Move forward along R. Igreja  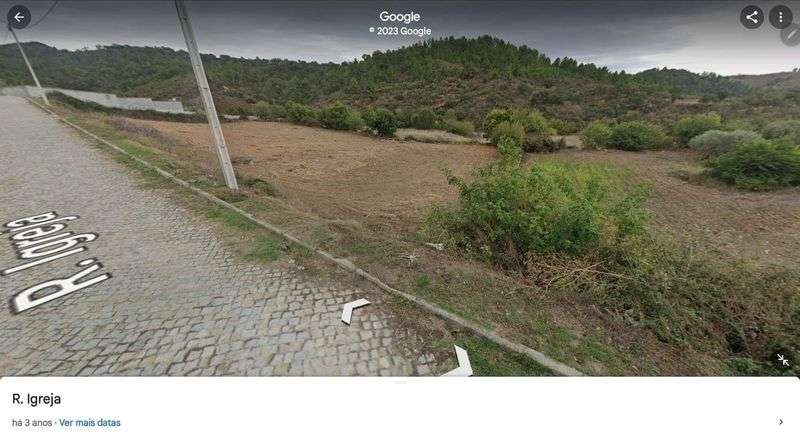point(354,310)
